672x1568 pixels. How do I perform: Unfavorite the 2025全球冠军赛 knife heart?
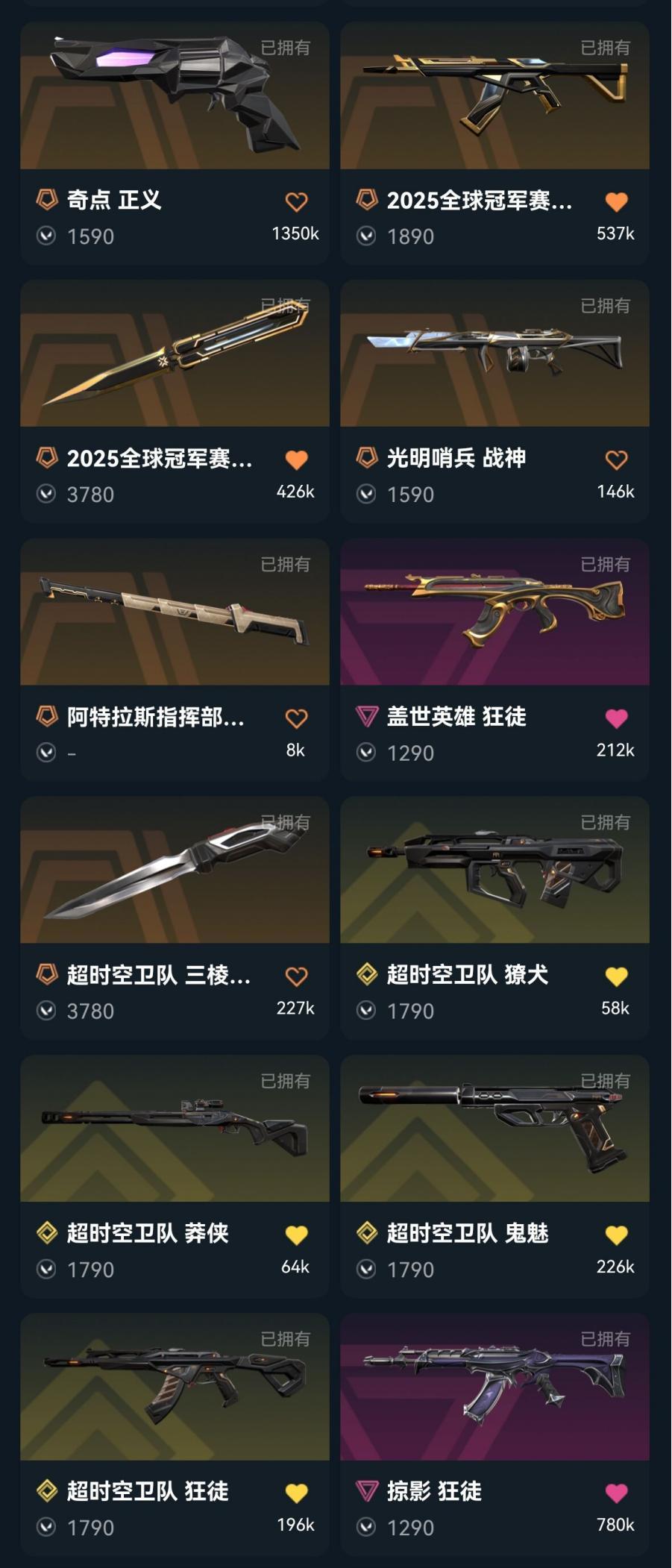(x=296, y=458)
